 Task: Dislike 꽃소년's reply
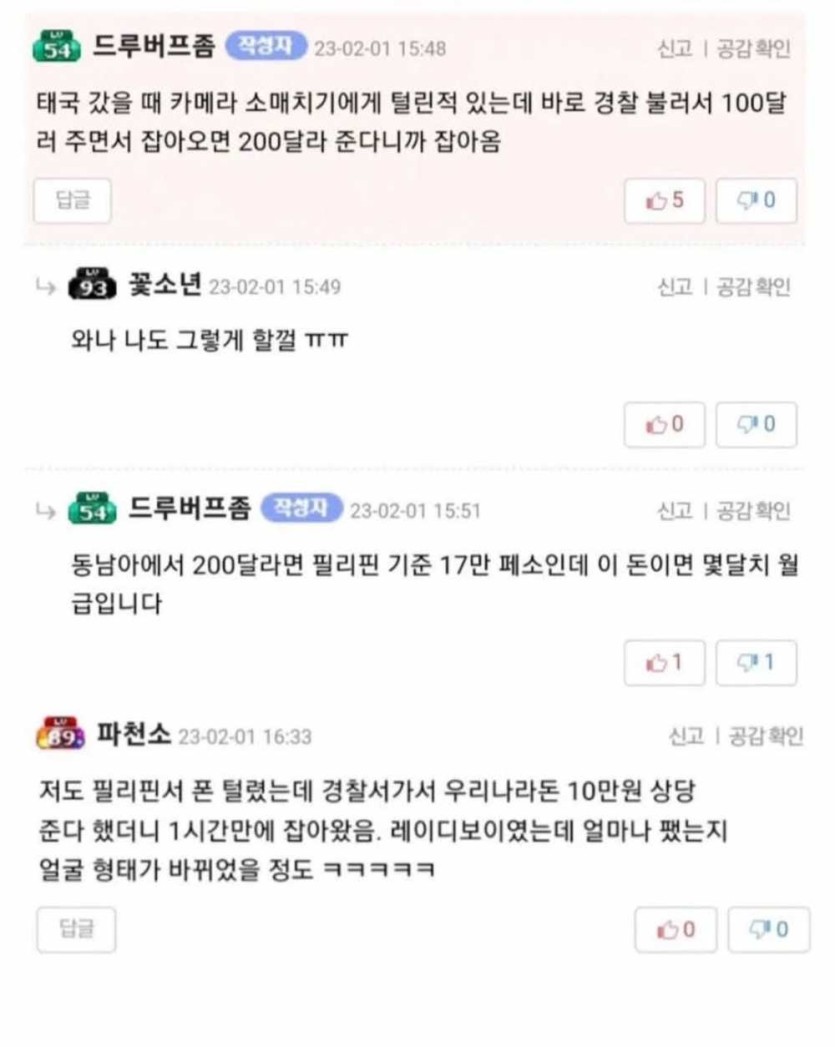point(756,425)
